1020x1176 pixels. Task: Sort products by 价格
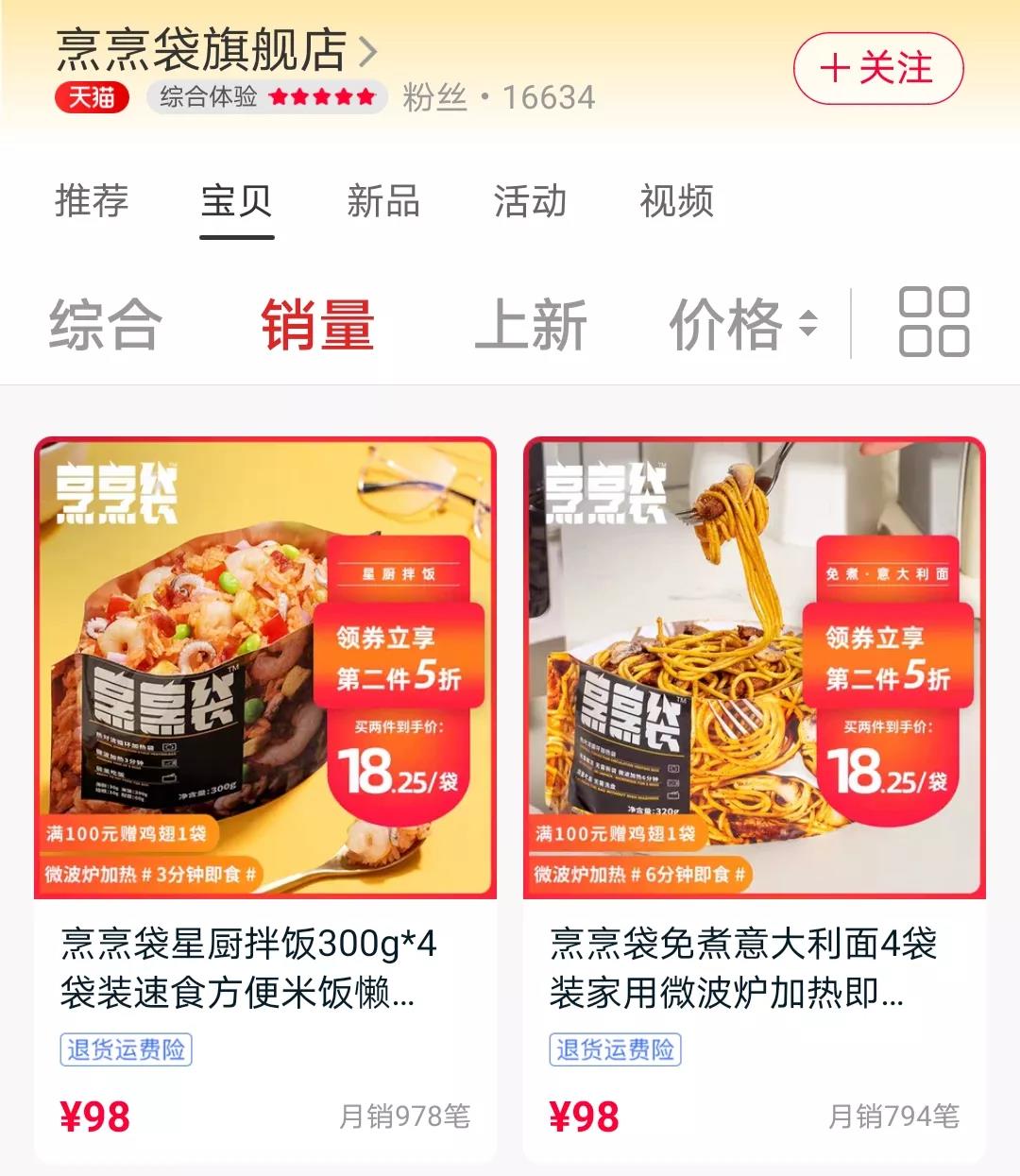(742, 324)
